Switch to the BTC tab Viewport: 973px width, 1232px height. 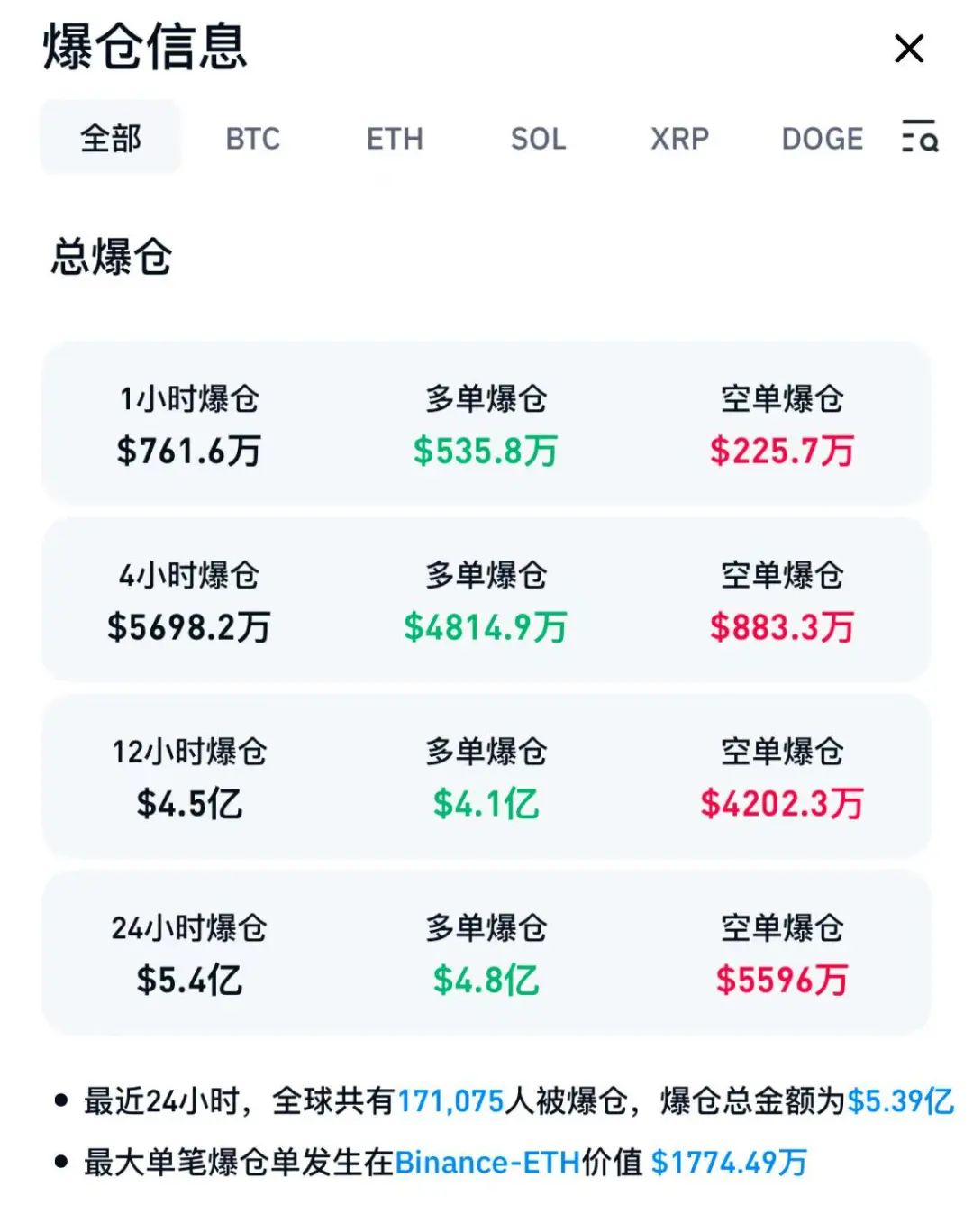click(253, 140)
